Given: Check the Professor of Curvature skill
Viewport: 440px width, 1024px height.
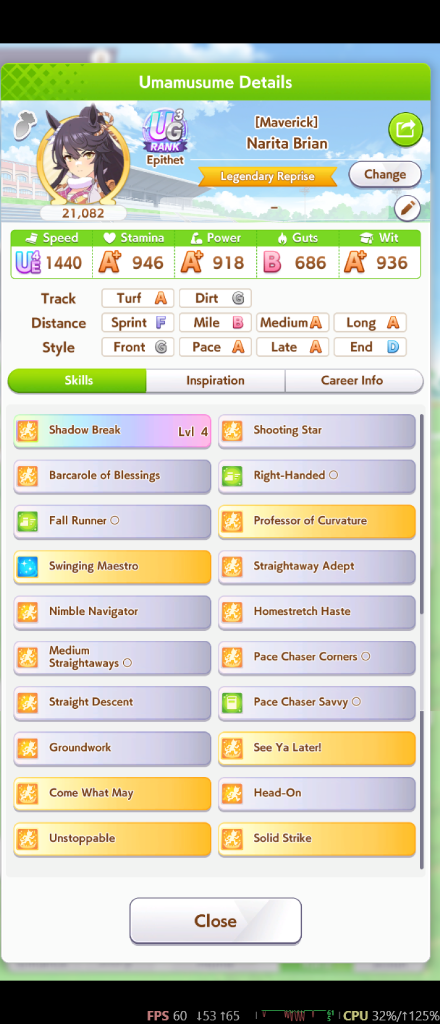Looking at the screenshot, I should (317, 521).
